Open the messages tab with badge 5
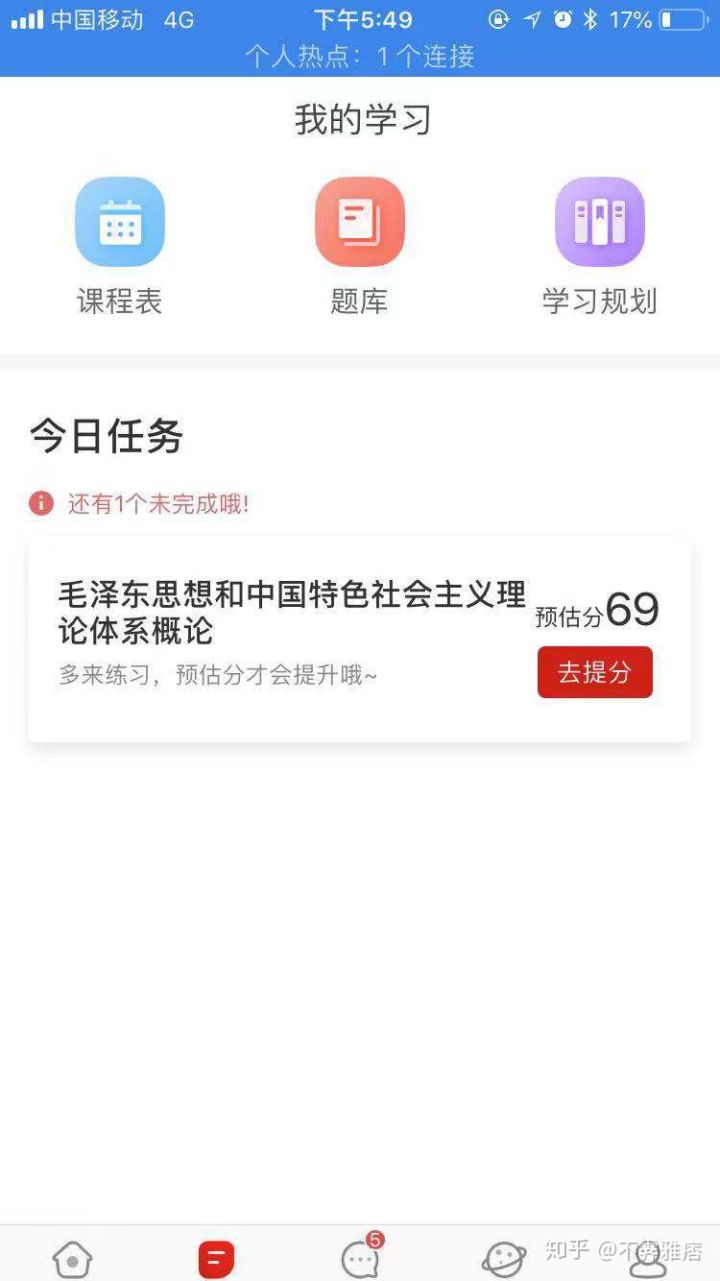The image size is (720, 1281). tap(360, 1258)
